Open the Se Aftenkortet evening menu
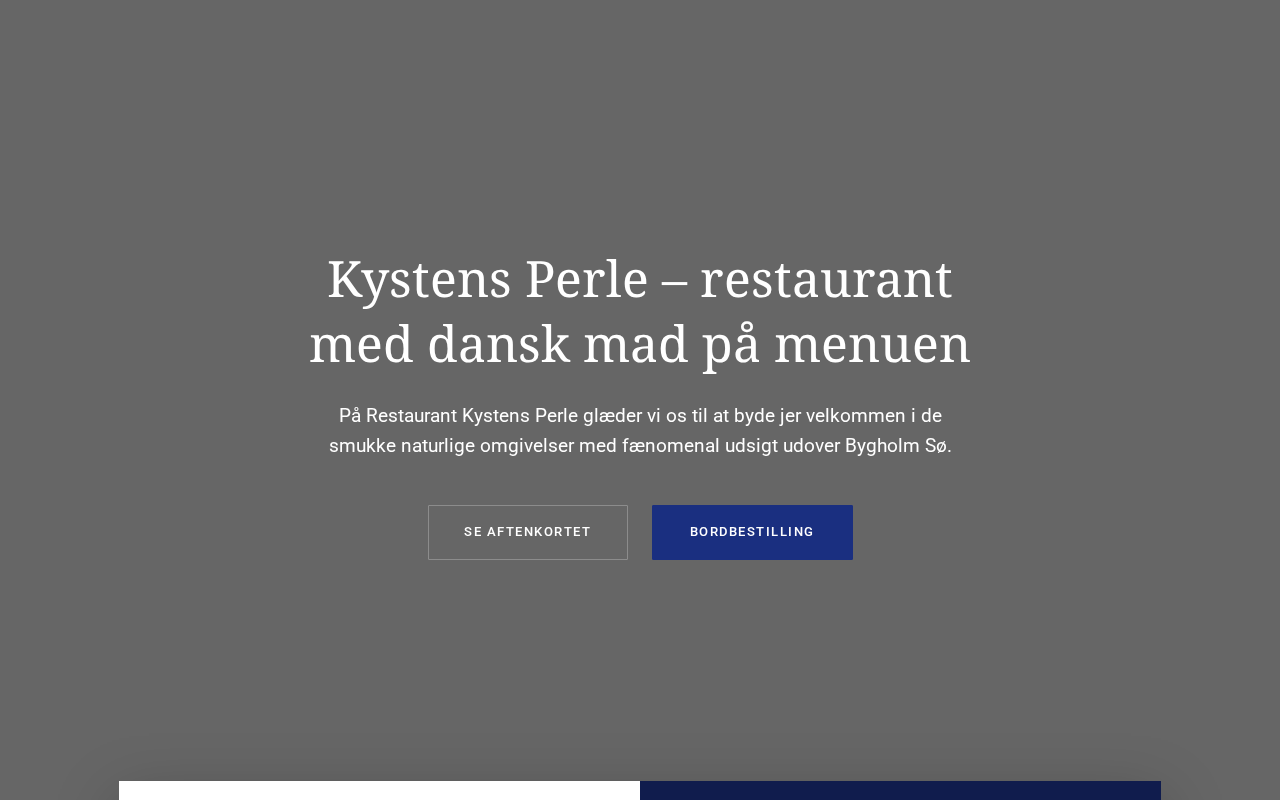Screen dimensions: 1280x800 tap(527, 532)
